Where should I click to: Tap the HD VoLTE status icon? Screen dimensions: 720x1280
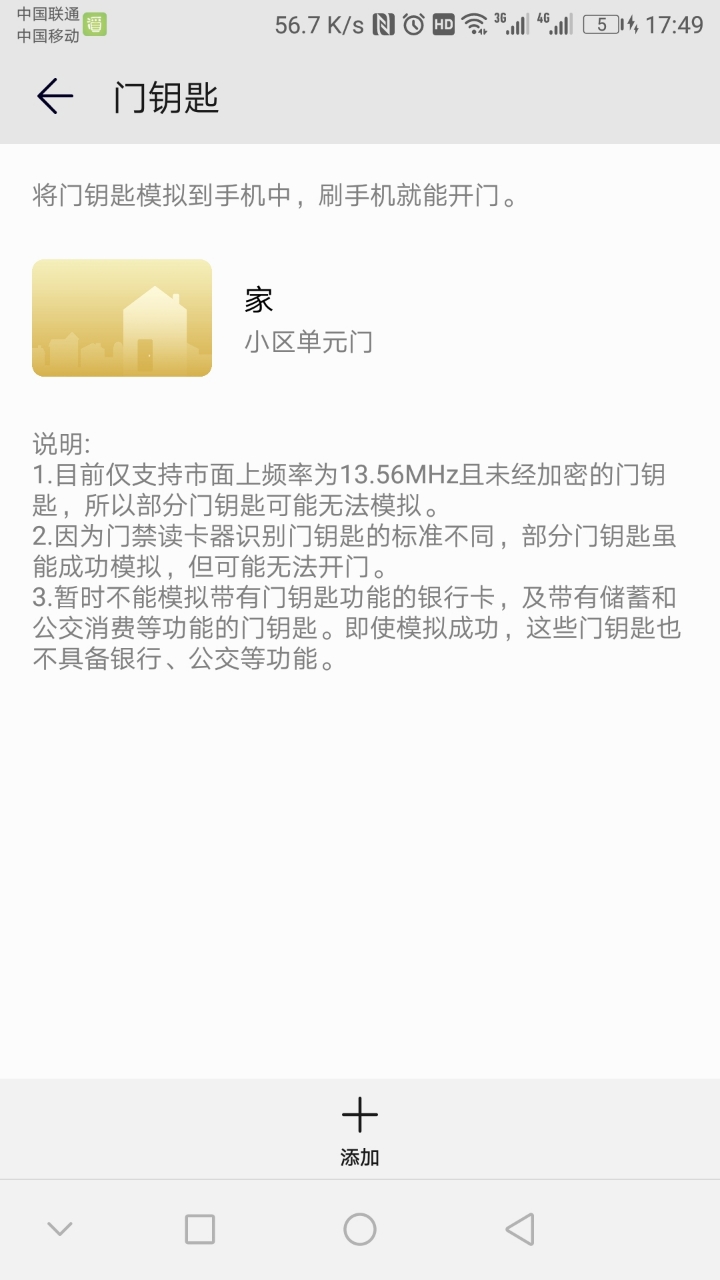pyautogui.click(x=447, y=22)
